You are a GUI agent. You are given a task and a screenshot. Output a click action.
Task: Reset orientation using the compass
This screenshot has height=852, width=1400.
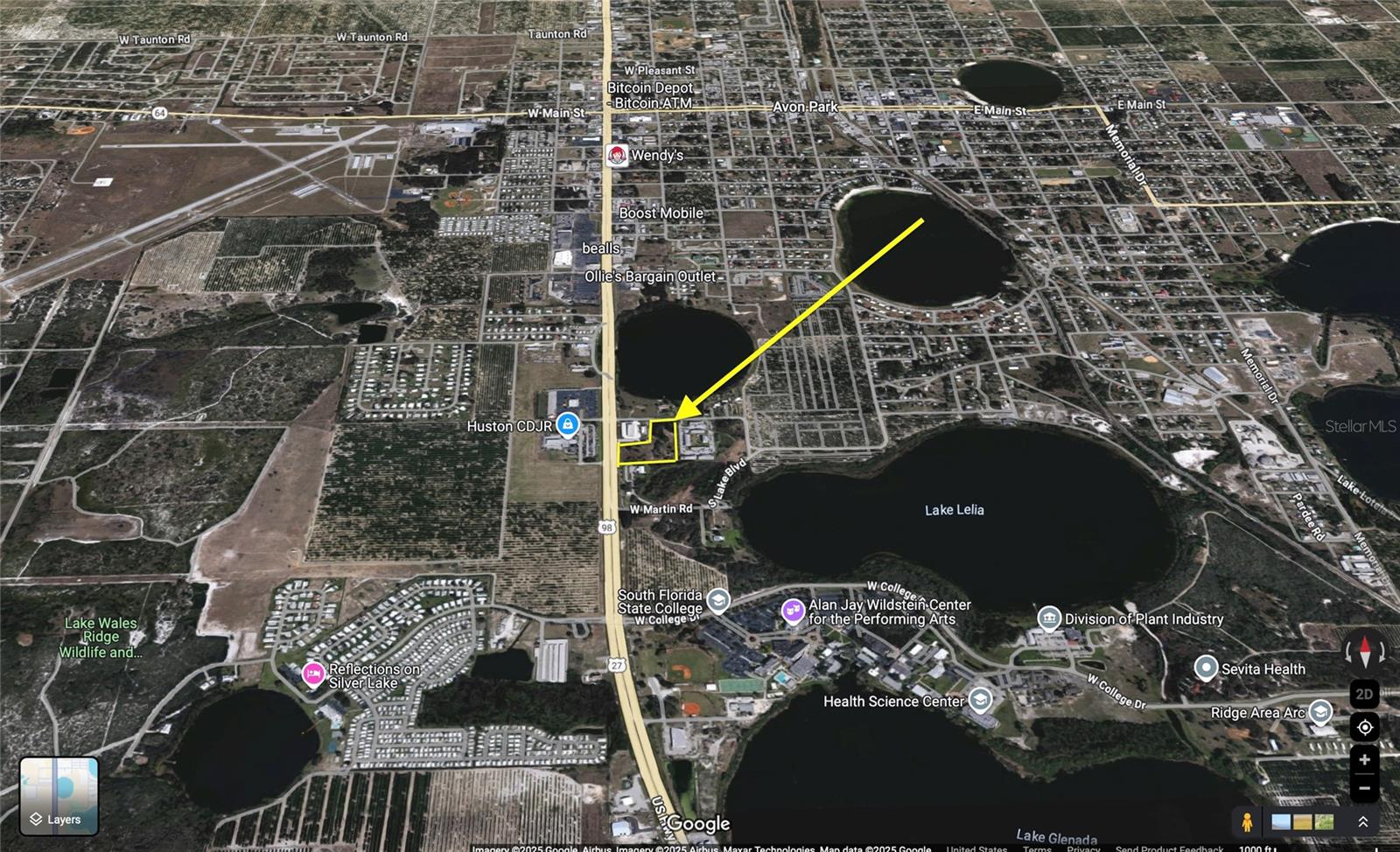(x=1364, y=651)
